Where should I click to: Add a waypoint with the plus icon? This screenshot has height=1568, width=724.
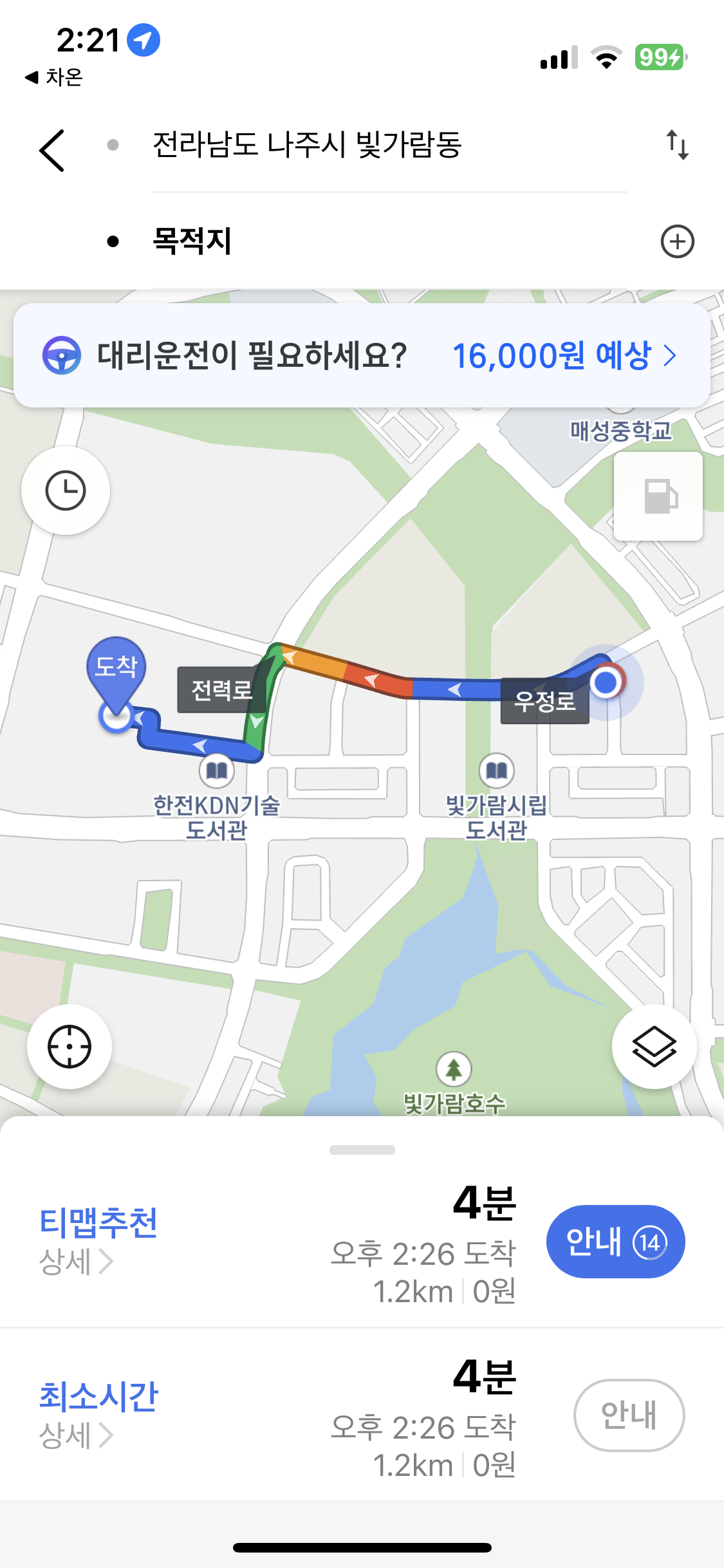(677, 241)
